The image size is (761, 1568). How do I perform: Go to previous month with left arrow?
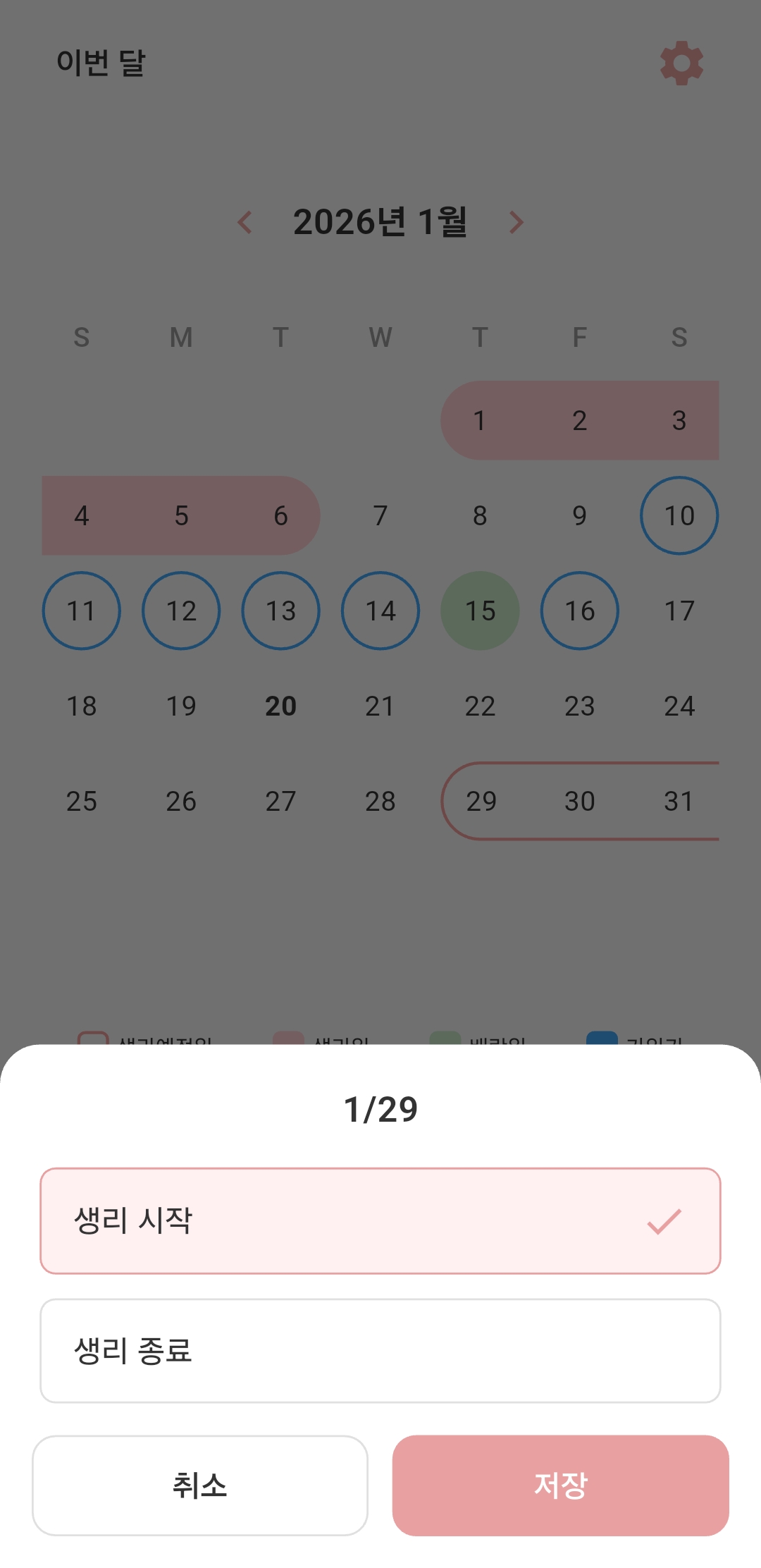(245, 221)
